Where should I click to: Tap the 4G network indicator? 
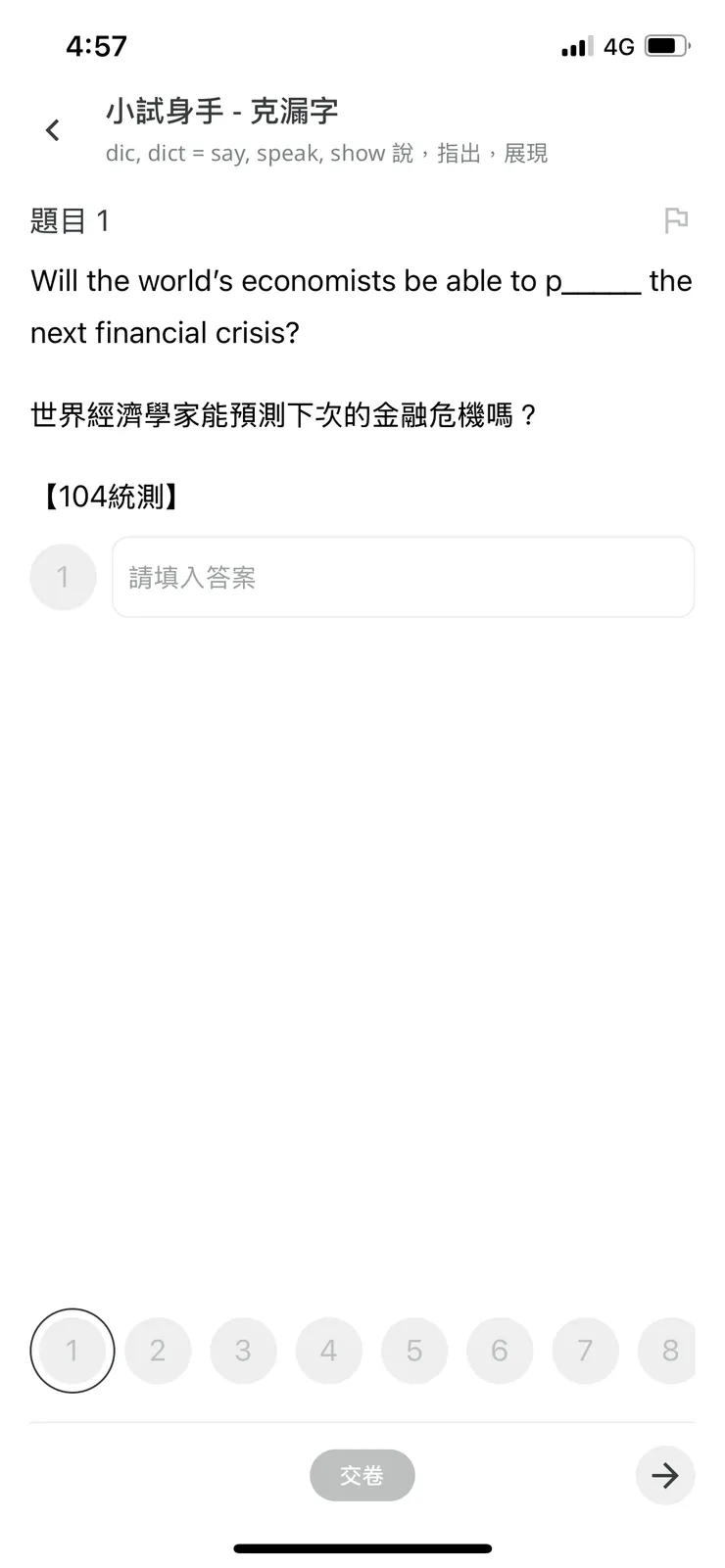coord(619,45)
